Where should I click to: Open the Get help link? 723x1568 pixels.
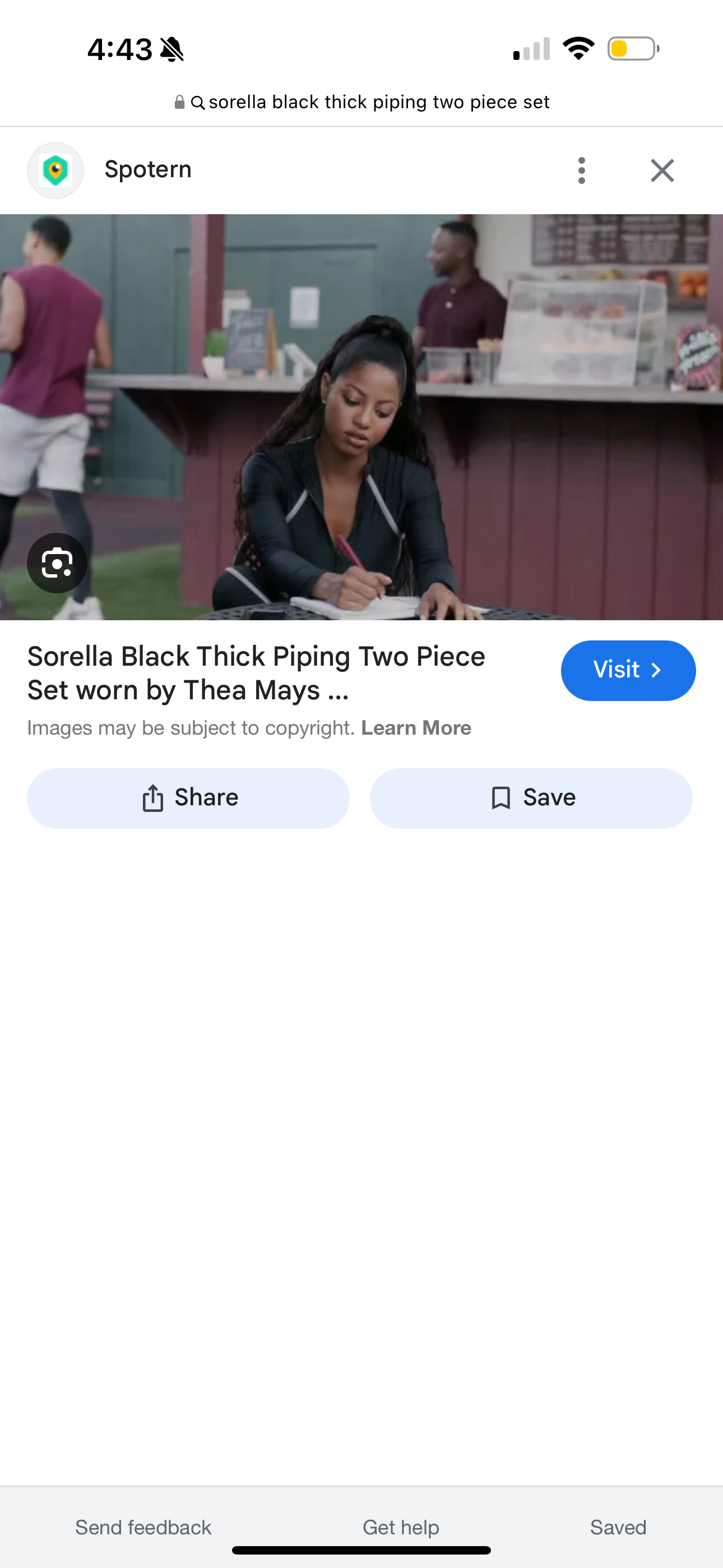[x=400, y=1527]
